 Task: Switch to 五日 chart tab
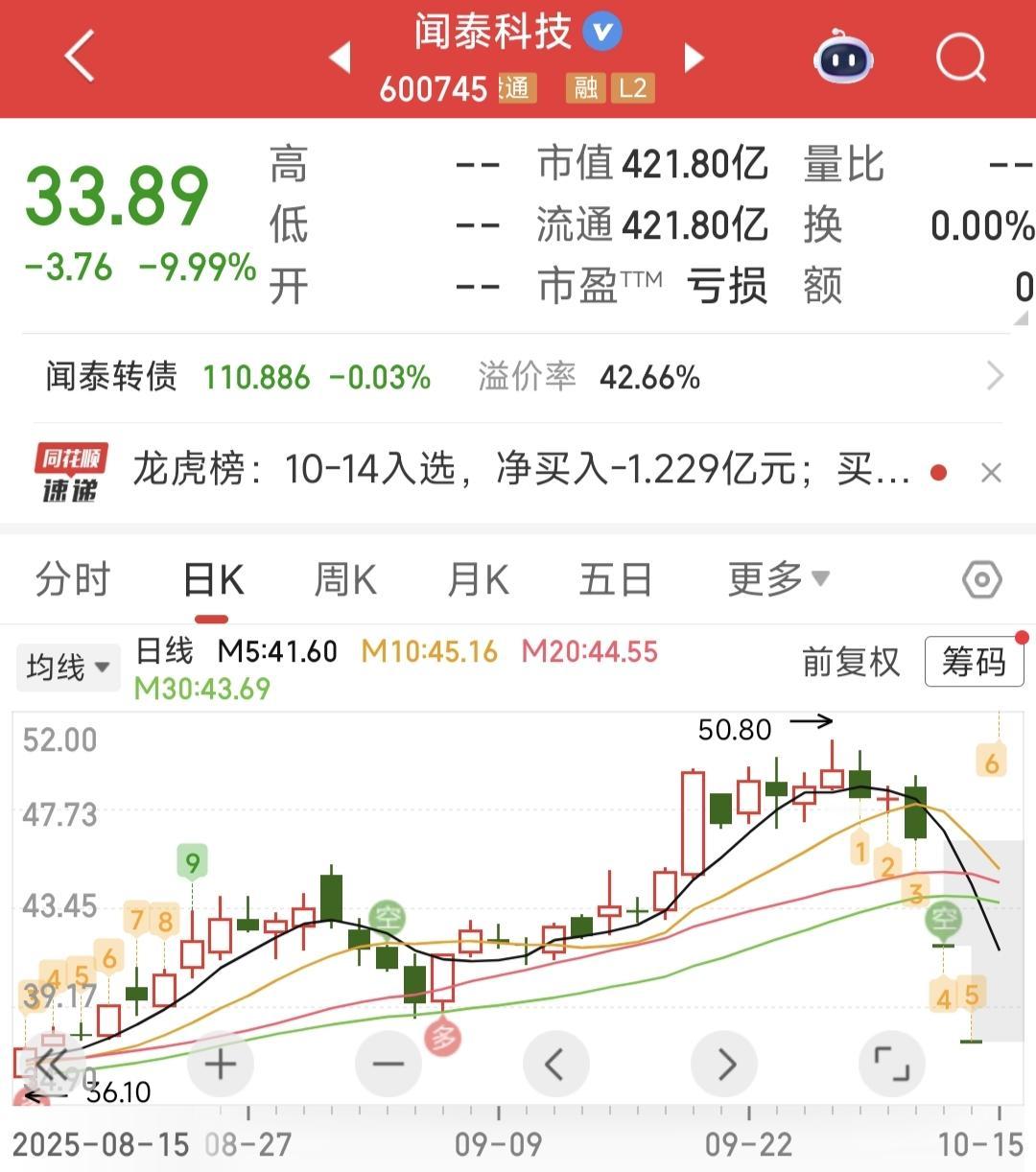616,580
